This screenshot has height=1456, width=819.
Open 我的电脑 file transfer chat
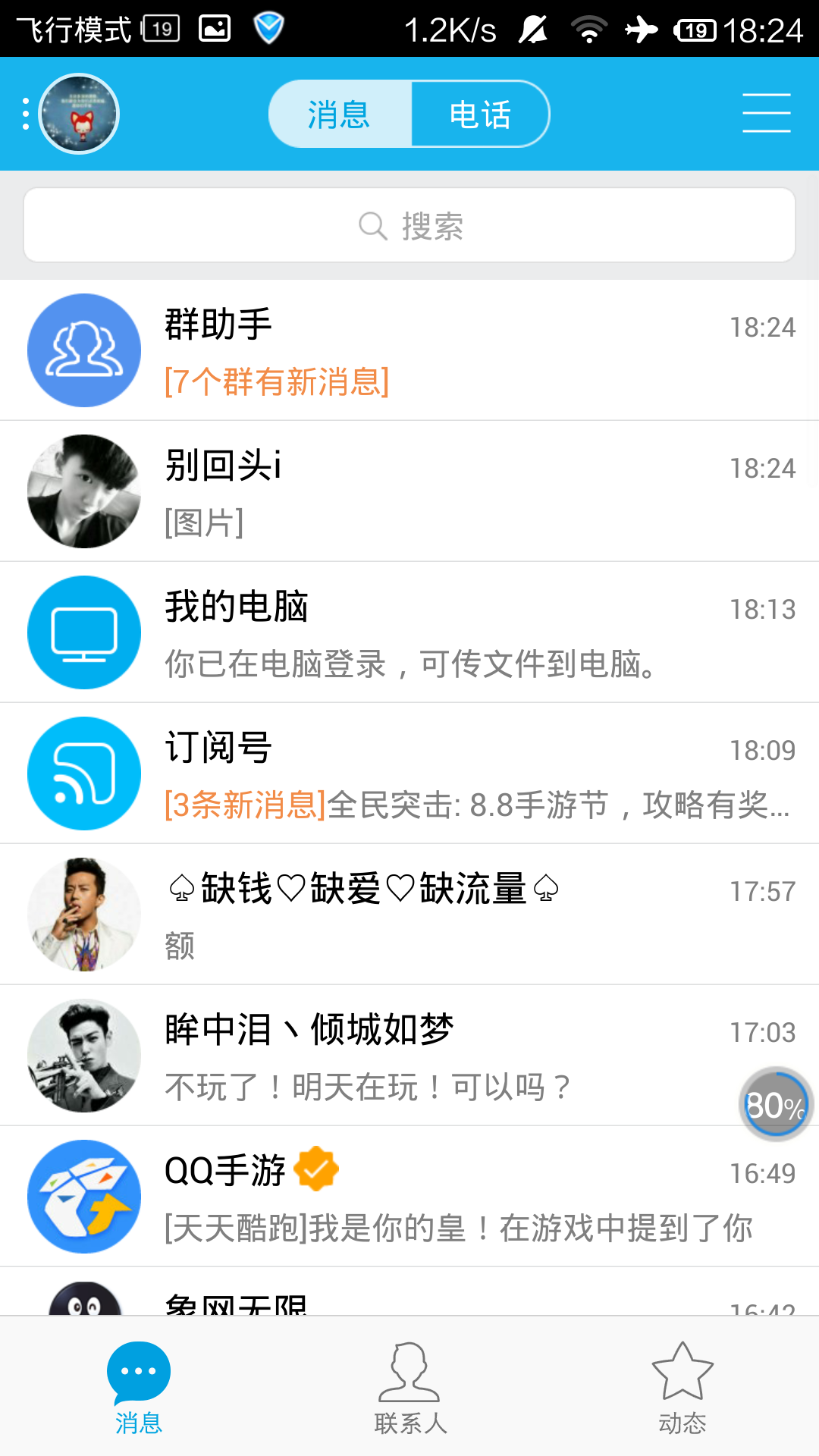tap(409, 632)
